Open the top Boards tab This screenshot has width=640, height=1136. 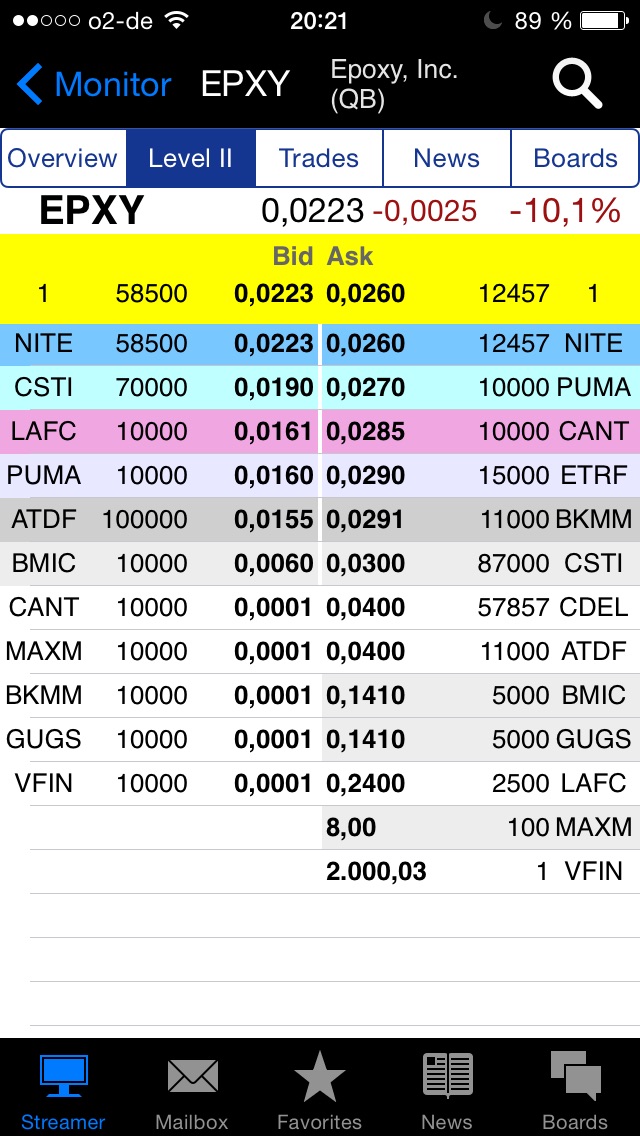575,158
